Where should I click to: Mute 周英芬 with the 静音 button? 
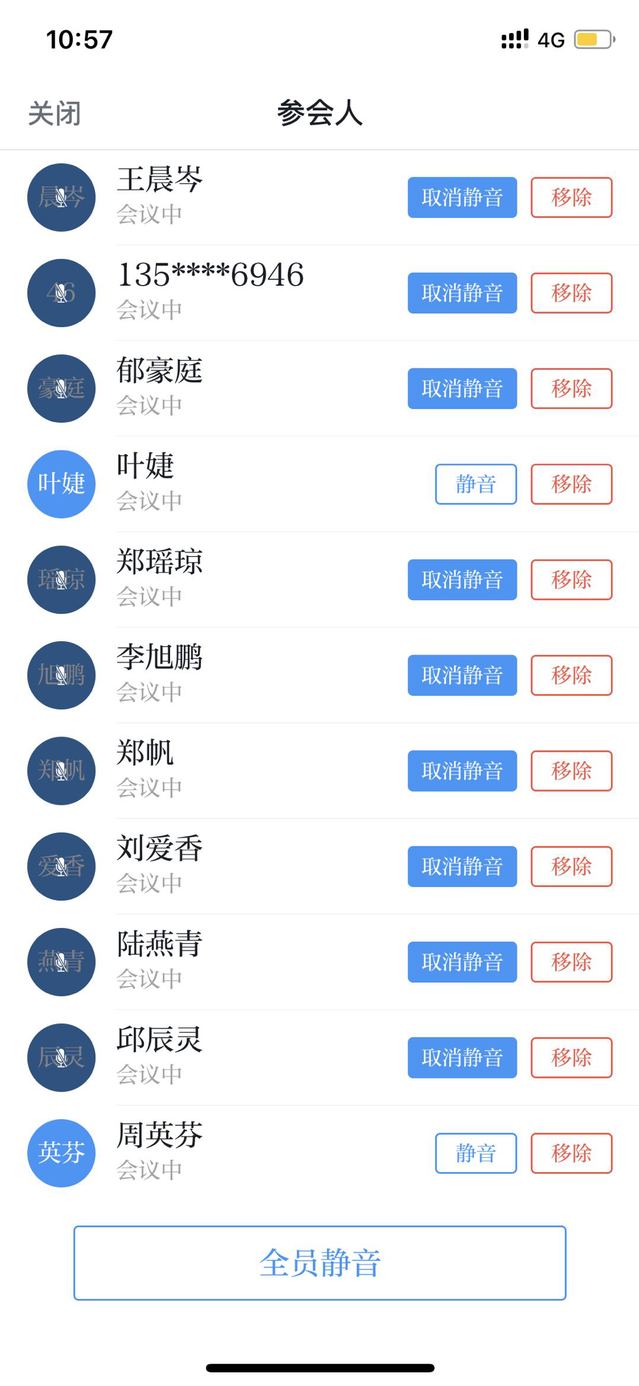476,1153
